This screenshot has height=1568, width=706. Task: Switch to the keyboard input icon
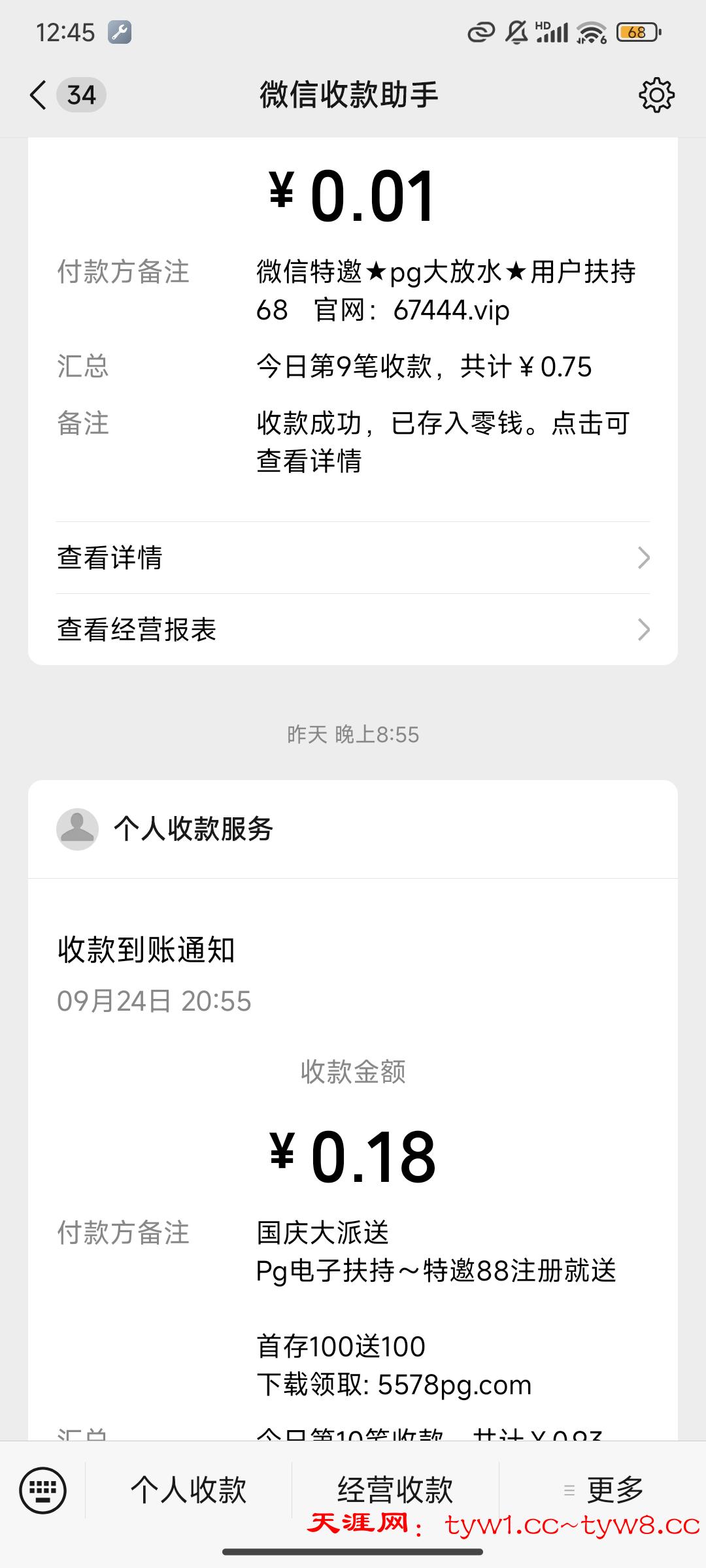point(43,1490)
